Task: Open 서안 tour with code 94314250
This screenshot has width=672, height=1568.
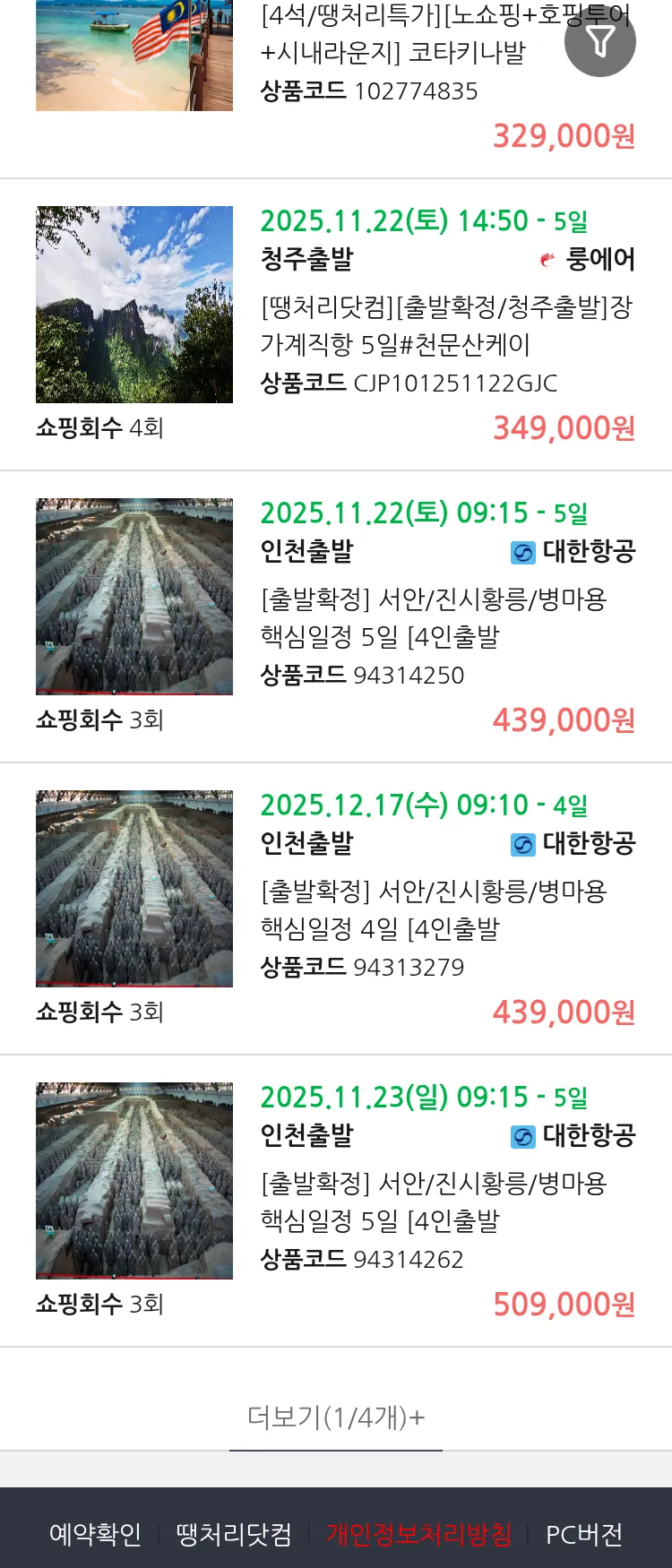Action: tap(434, 617)
